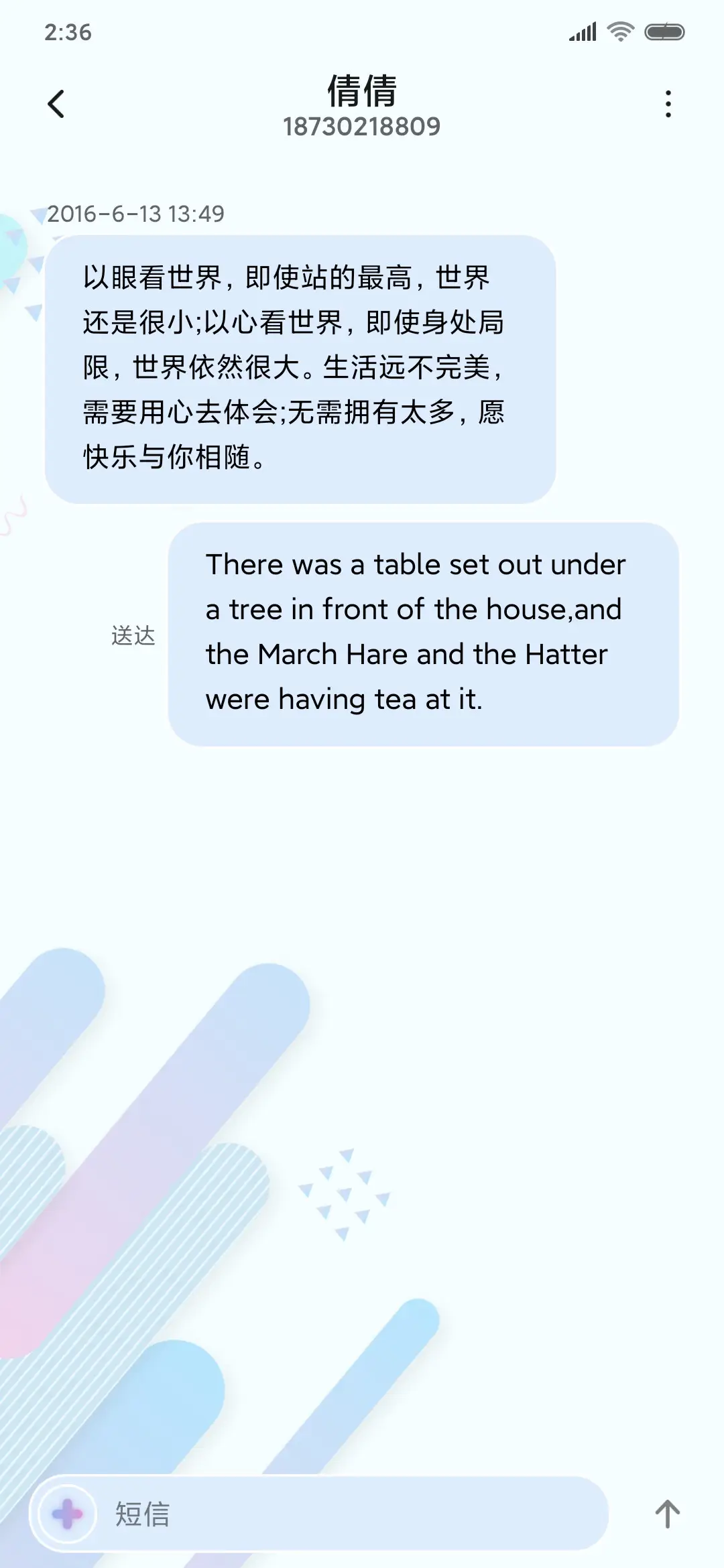
Task: Tap the battery indicator icon
Action: click(x=664, y=30)
